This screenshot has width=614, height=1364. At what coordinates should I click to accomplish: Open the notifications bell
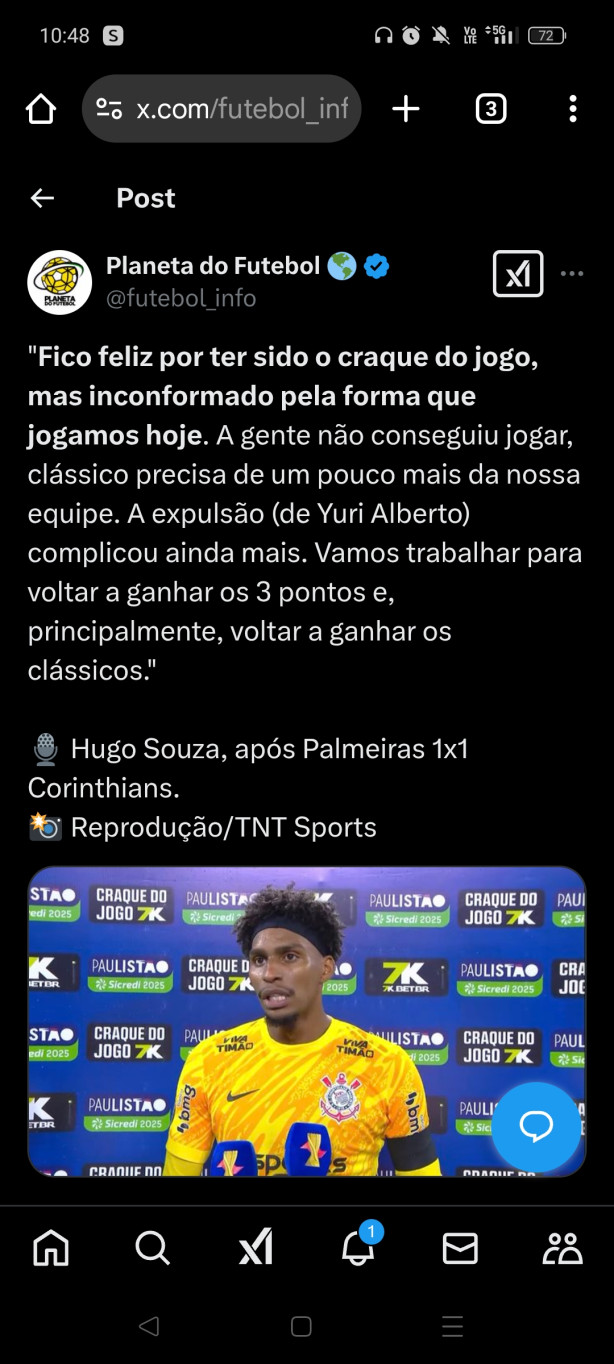pyautogui.click(x=358, y=1248)
